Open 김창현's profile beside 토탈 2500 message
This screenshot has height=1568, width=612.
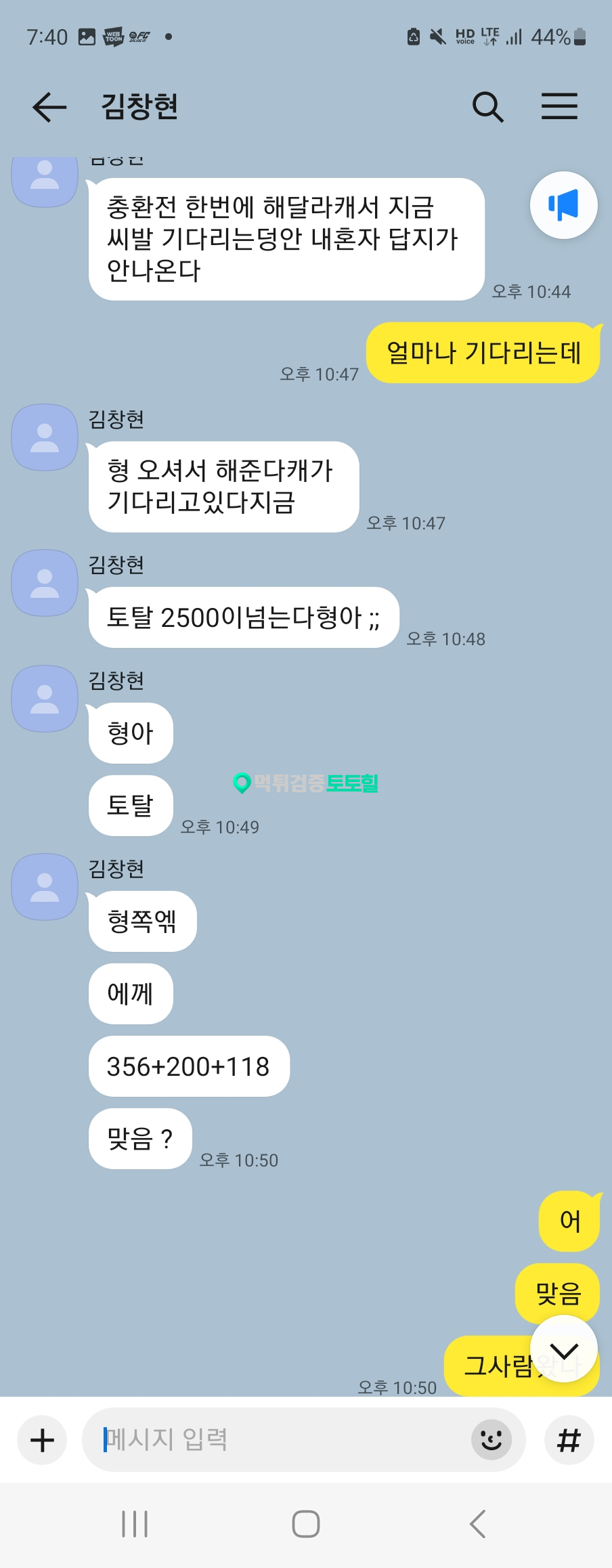45,583
